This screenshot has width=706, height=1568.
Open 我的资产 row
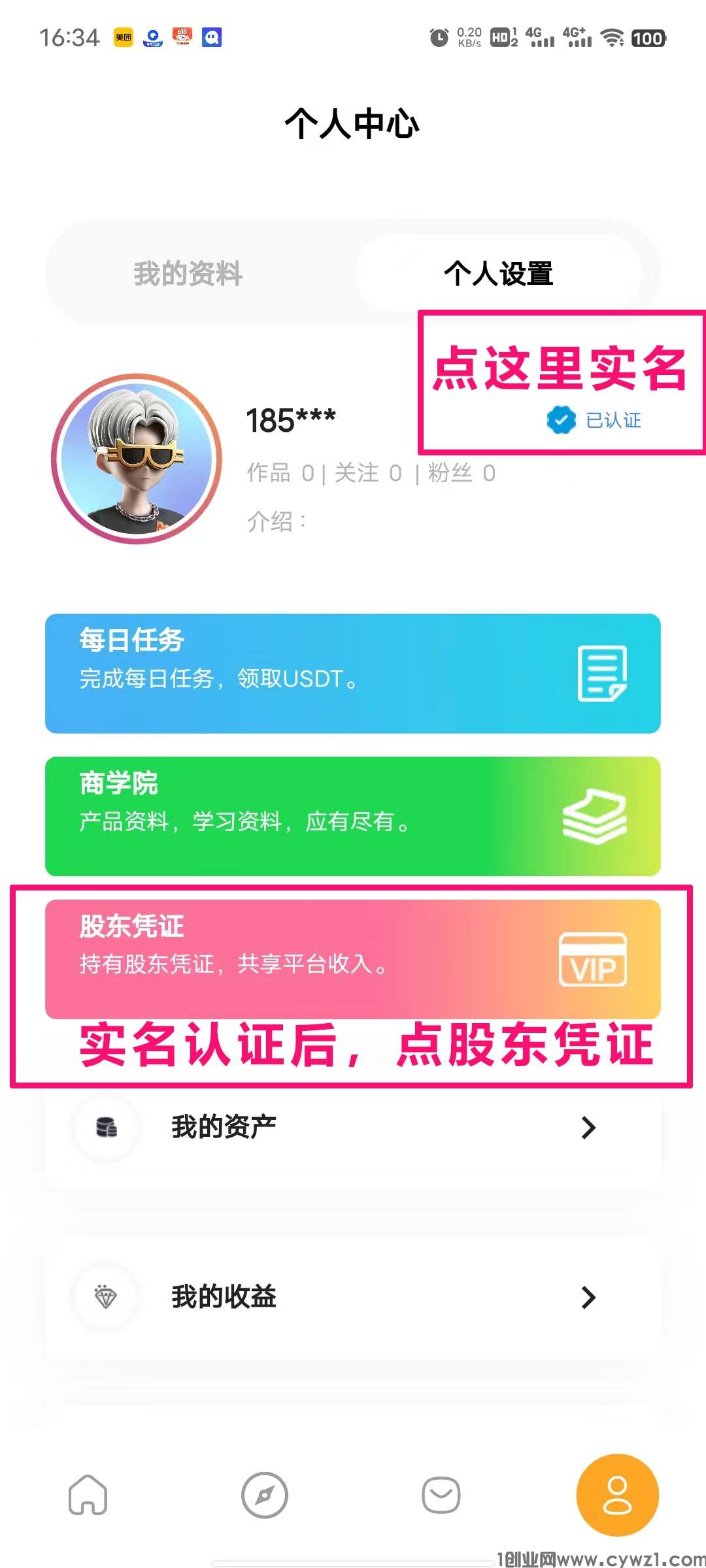(353, 1127)
